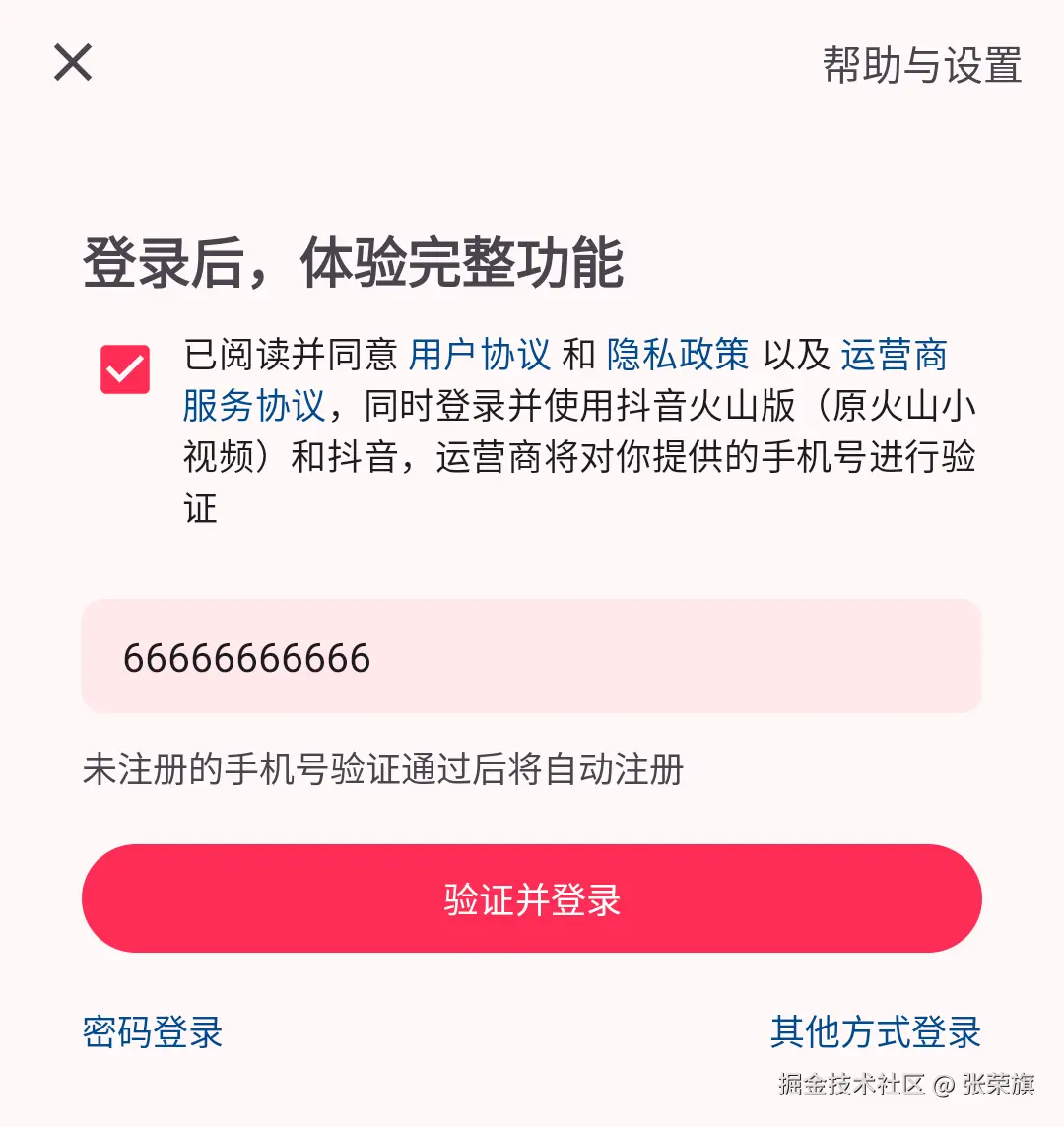View the 隐私政策 (Privacy Policy)
The width and height of the screenshot is (1064, 1127).
[x=676, y=354]
